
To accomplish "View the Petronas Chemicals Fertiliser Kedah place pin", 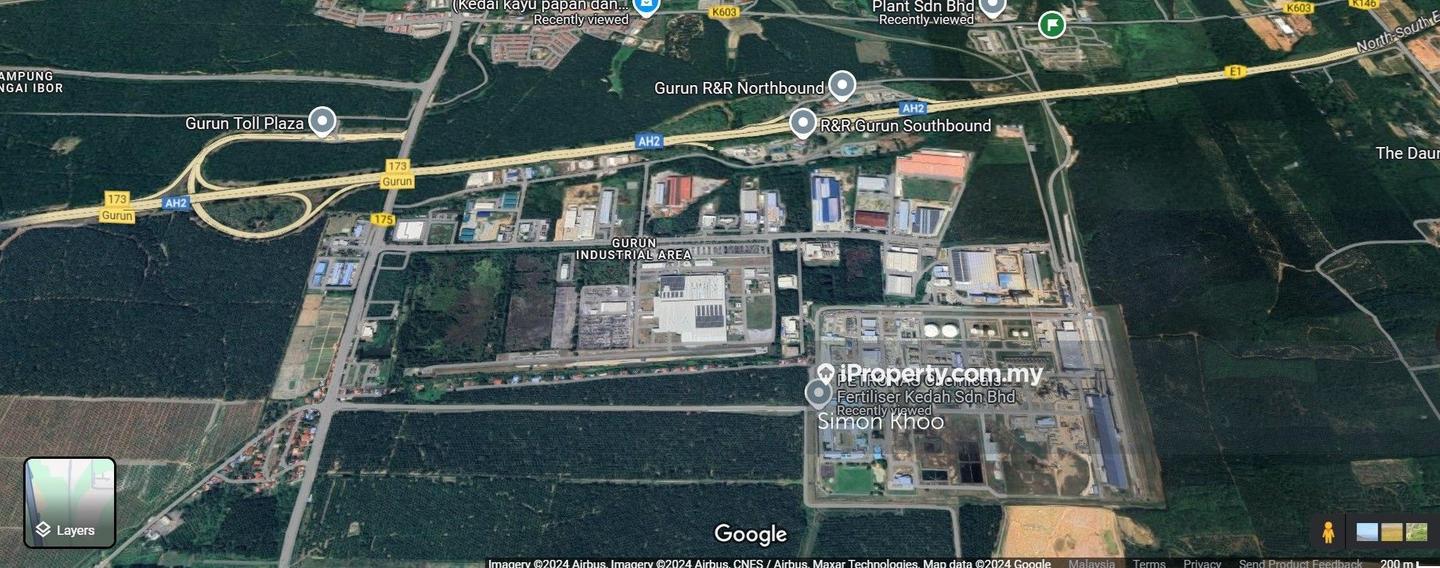I will pyautogui.click(x=818, y=393).
